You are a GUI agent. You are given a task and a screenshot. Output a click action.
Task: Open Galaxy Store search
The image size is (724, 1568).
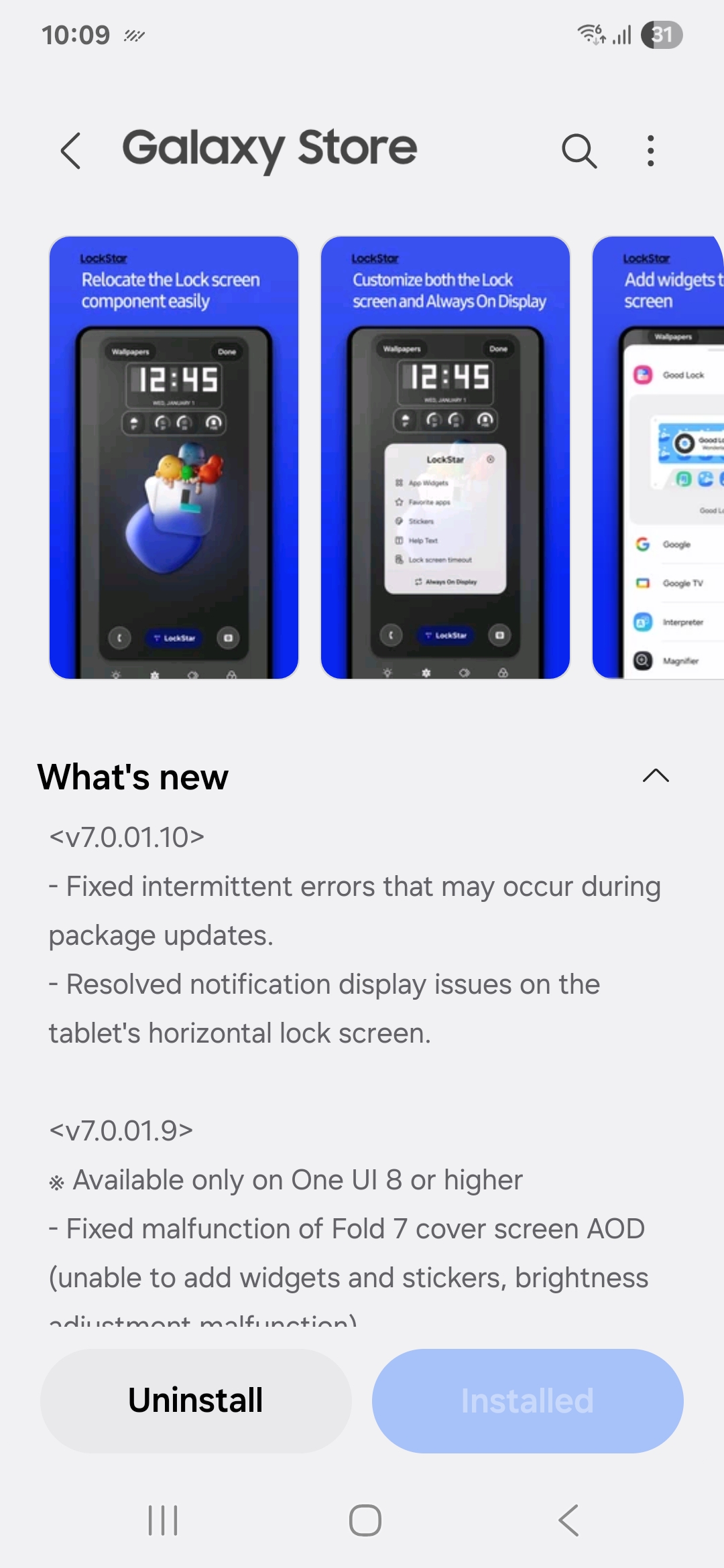579,150
